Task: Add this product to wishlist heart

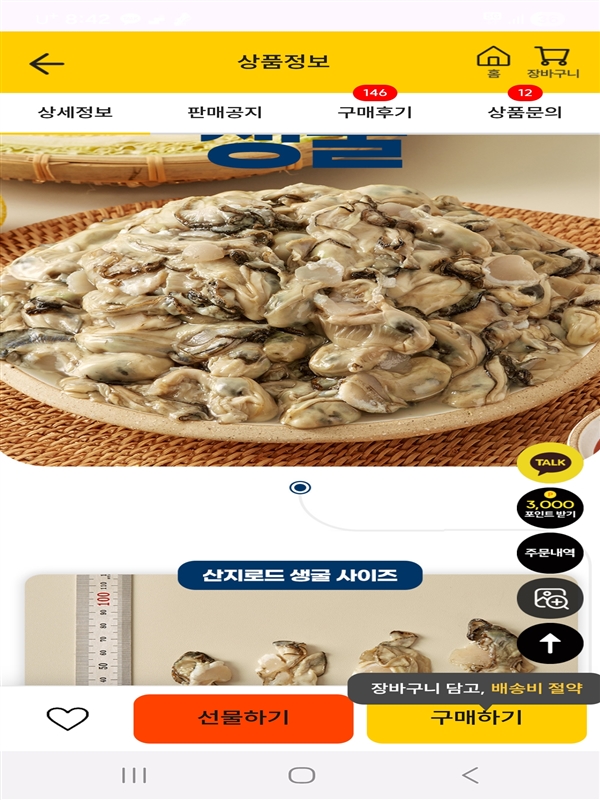Action: click(67, 718)
